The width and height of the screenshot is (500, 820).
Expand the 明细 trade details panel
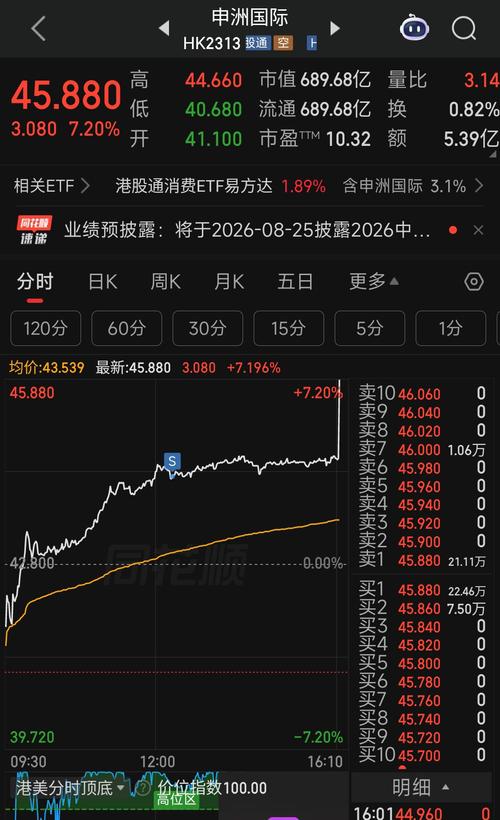coord(420,787)
